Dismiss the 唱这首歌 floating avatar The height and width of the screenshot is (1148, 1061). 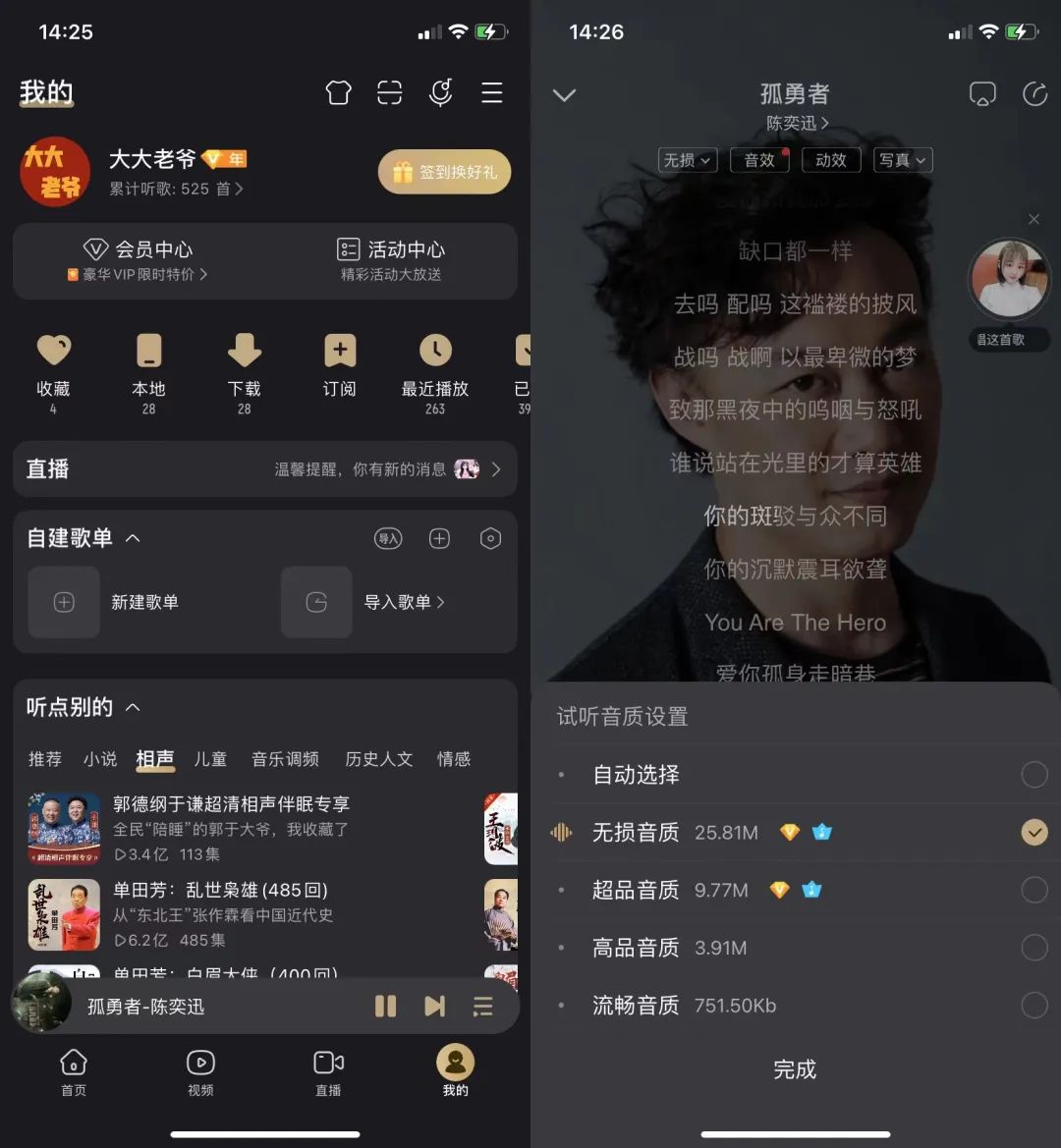1033,220
